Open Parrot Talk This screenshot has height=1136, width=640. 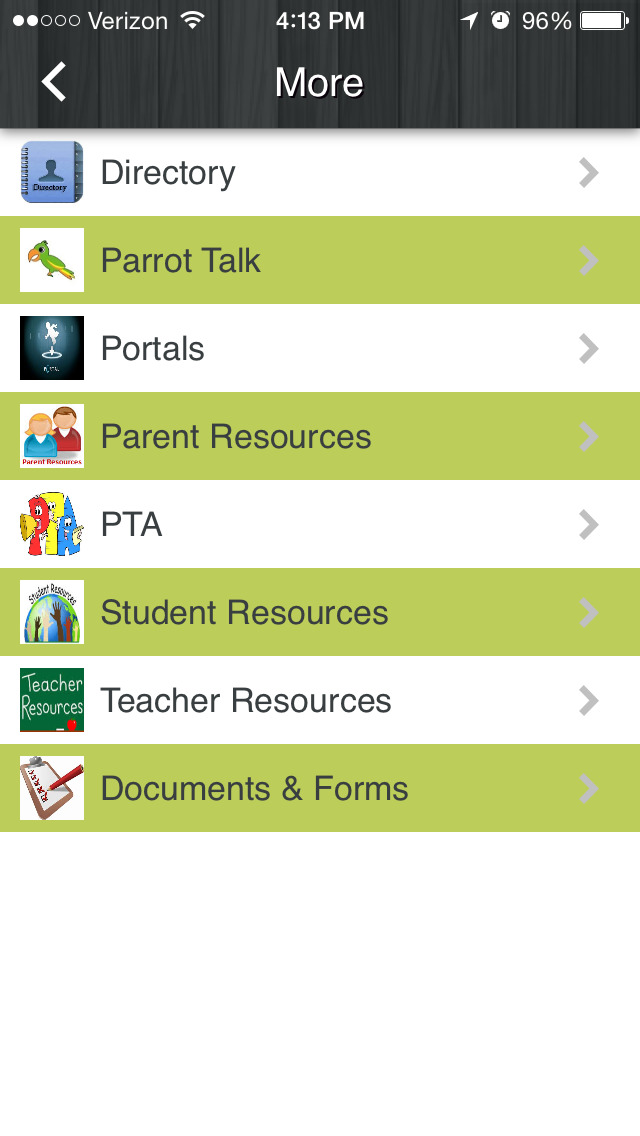click(x=320, y=260)
